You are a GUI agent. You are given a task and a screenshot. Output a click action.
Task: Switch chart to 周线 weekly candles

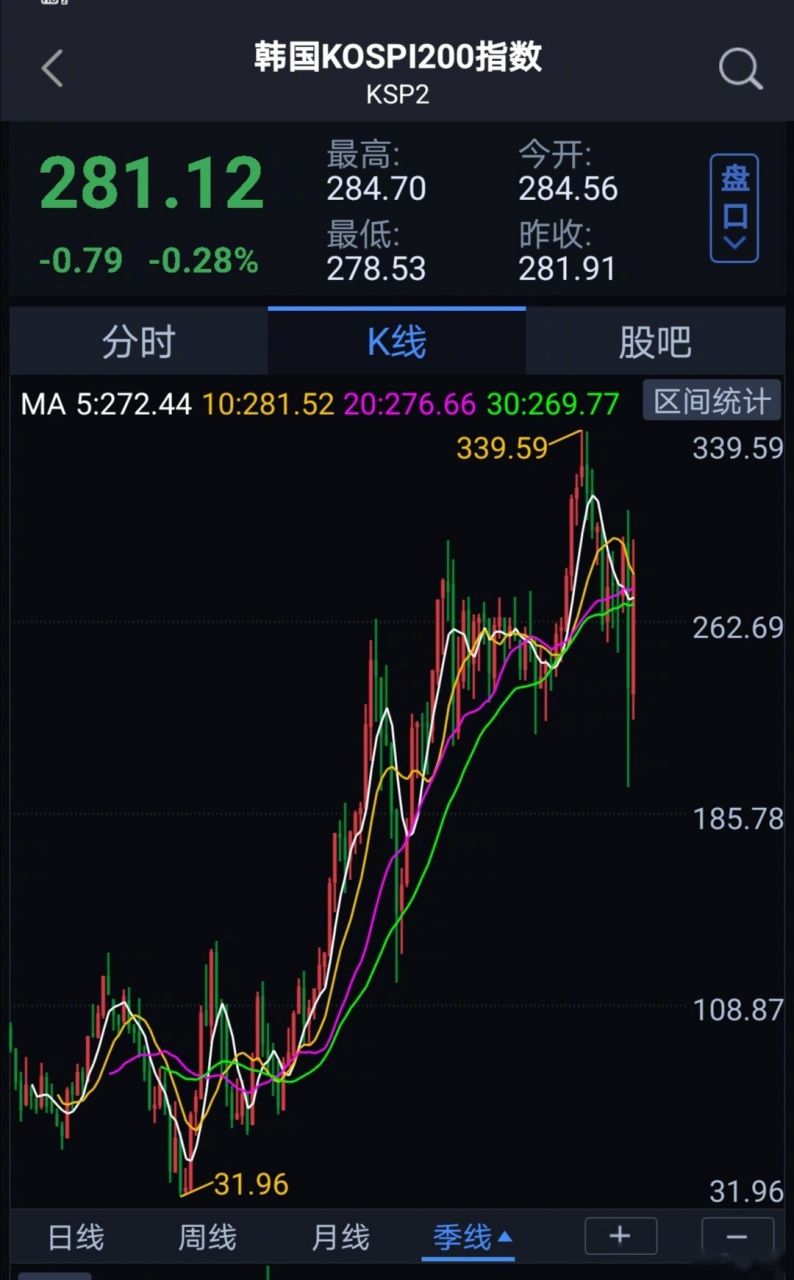(x=207, y=1237)
